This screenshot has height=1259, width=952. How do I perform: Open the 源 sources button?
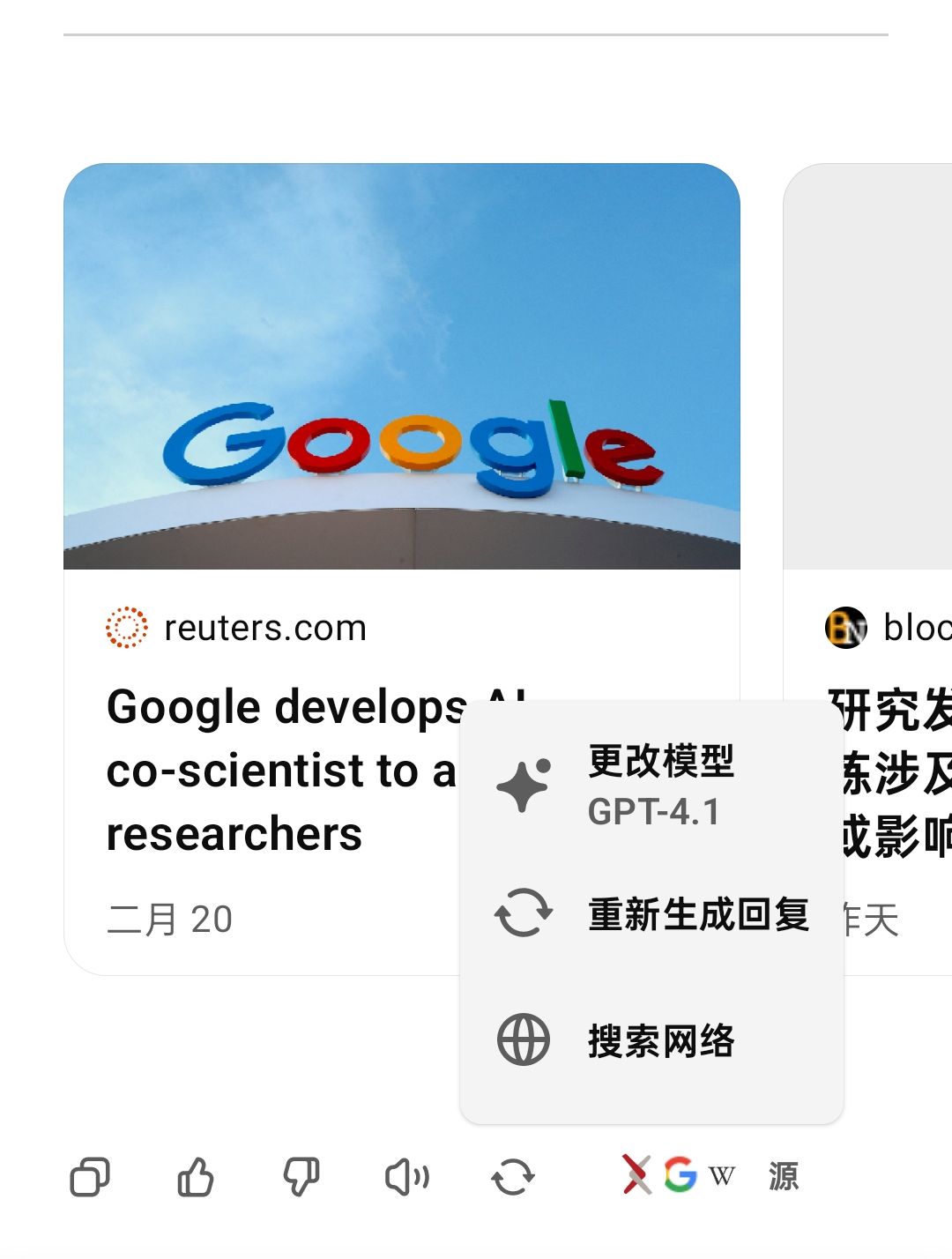coord(710,1176)
